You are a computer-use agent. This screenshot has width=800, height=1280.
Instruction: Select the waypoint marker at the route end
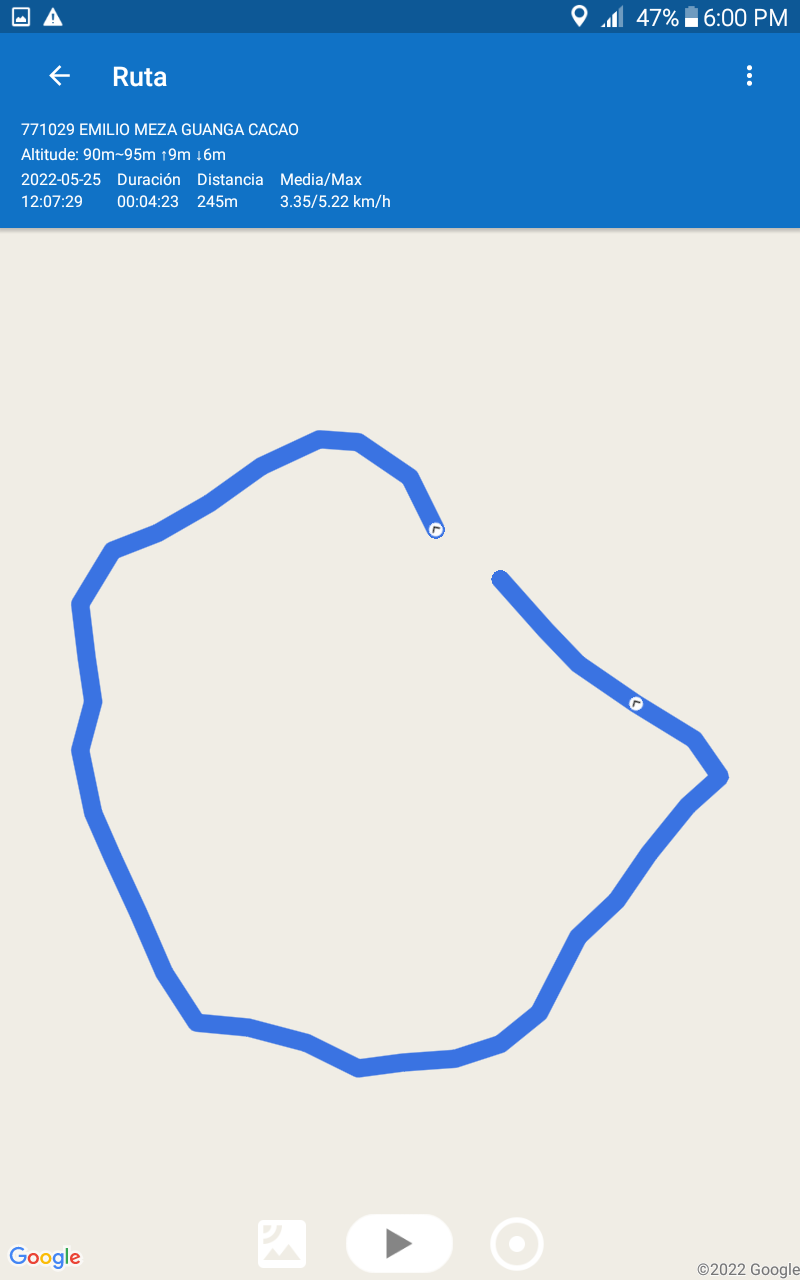[436, 529]
